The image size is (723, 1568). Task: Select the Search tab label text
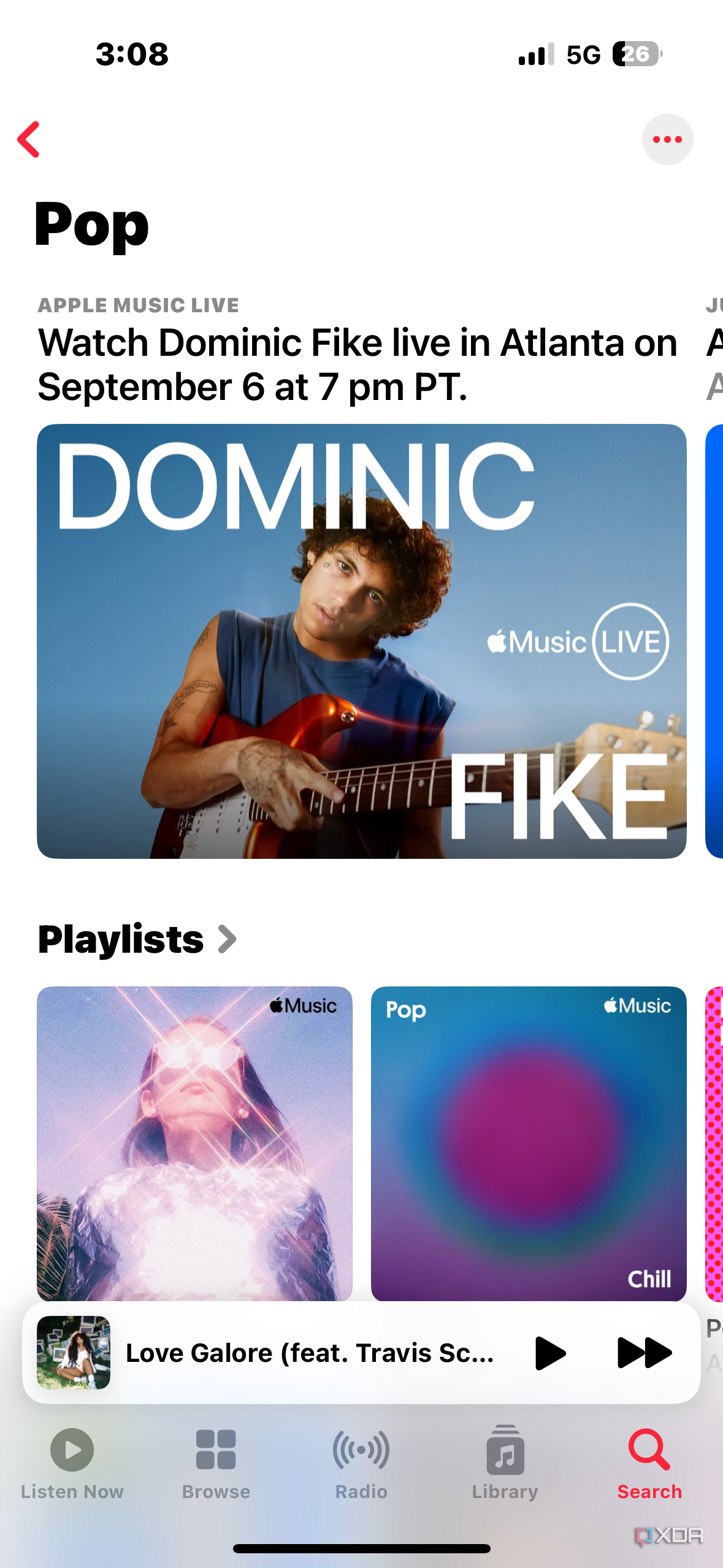(649, 1492)
